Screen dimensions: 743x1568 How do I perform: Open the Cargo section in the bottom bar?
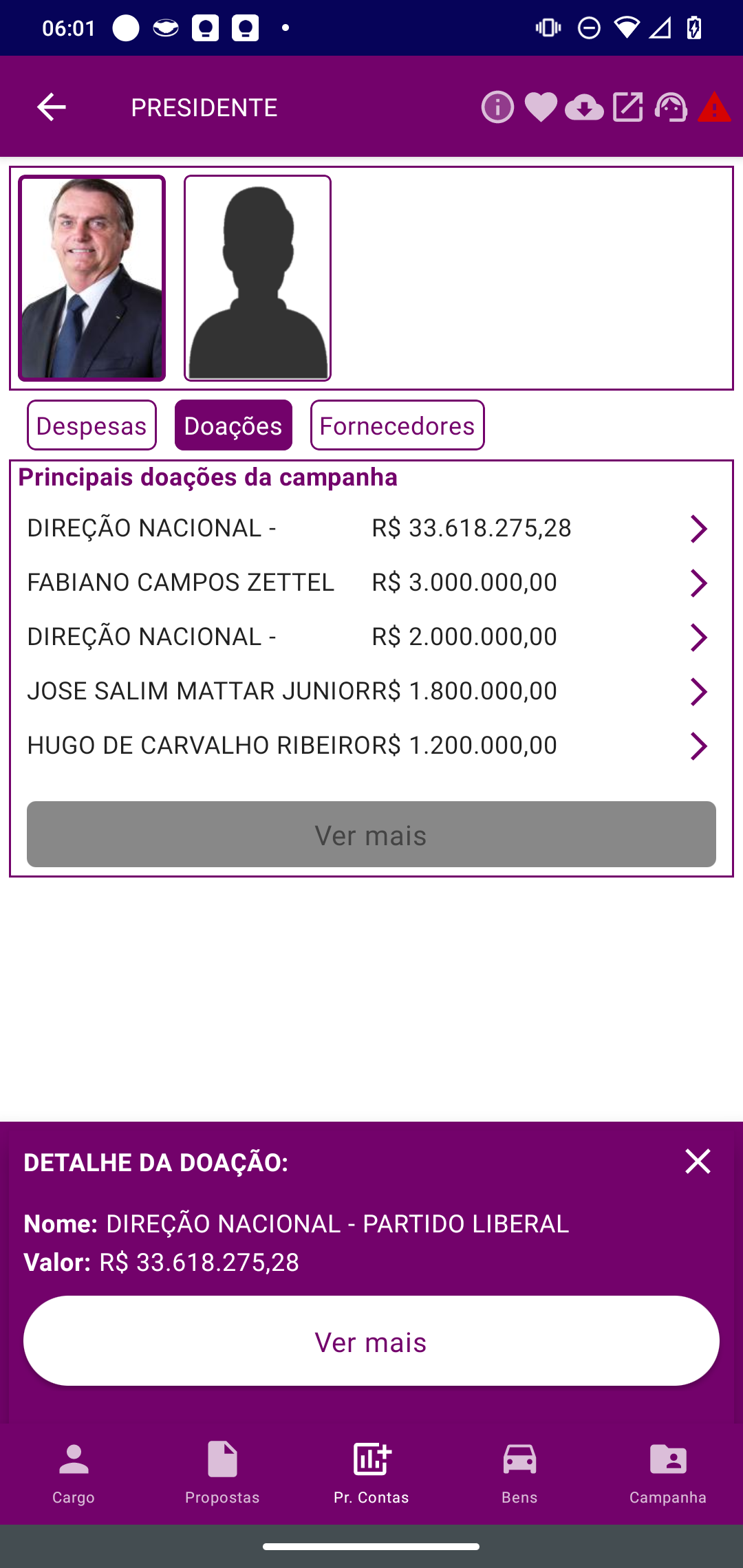(74, 1471)
